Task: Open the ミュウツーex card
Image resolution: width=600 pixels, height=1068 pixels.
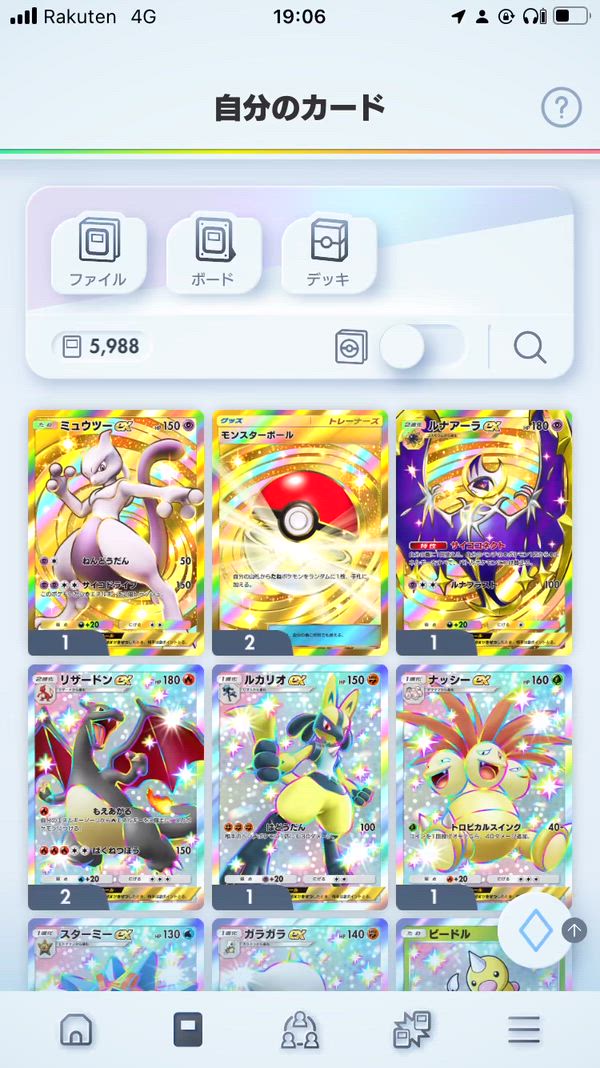Action: pos(116,530)
